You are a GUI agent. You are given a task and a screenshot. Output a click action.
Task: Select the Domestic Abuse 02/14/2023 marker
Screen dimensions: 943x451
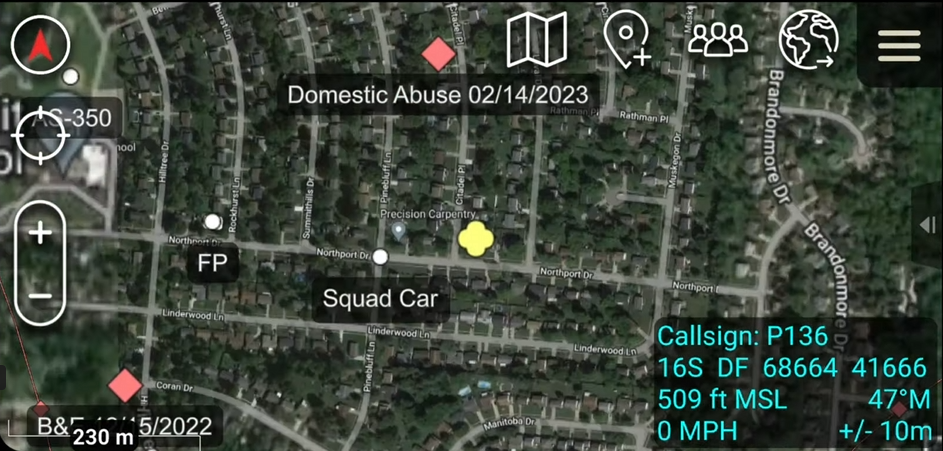[x=438, y=54]
